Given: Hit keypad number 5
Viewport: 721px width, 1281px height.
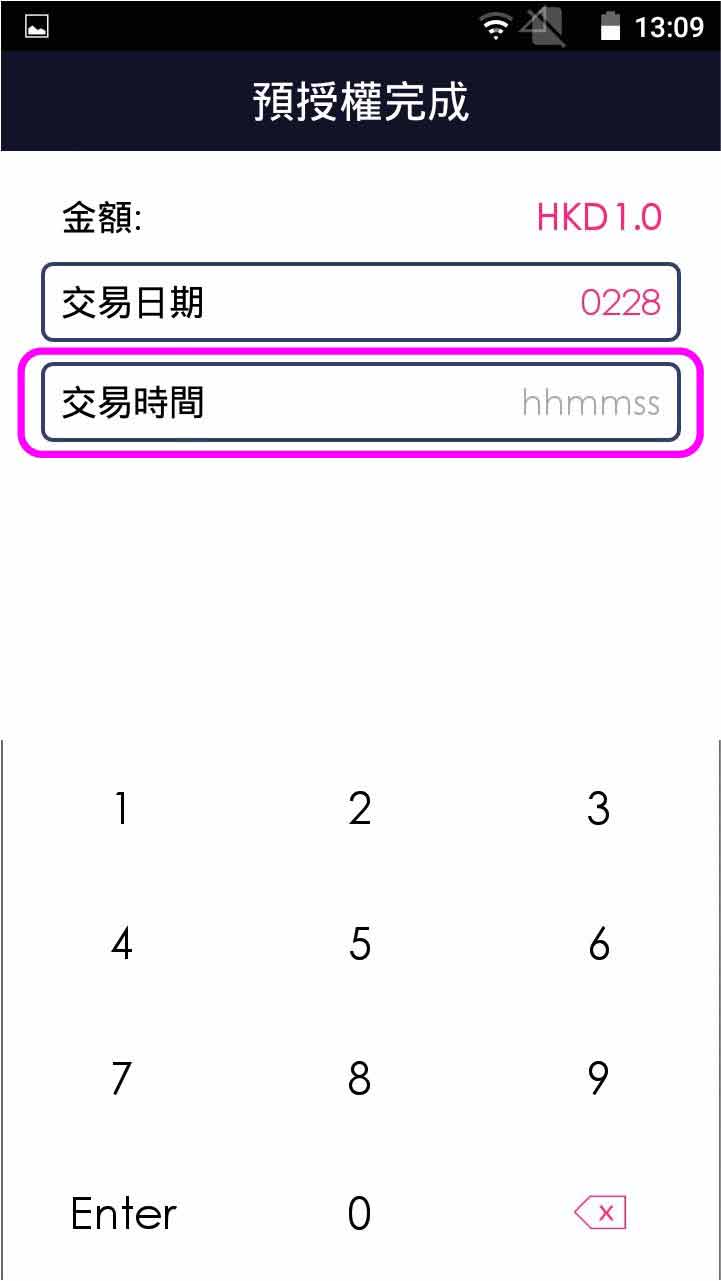Looking at the screenshot, I should tap(360, 943).
